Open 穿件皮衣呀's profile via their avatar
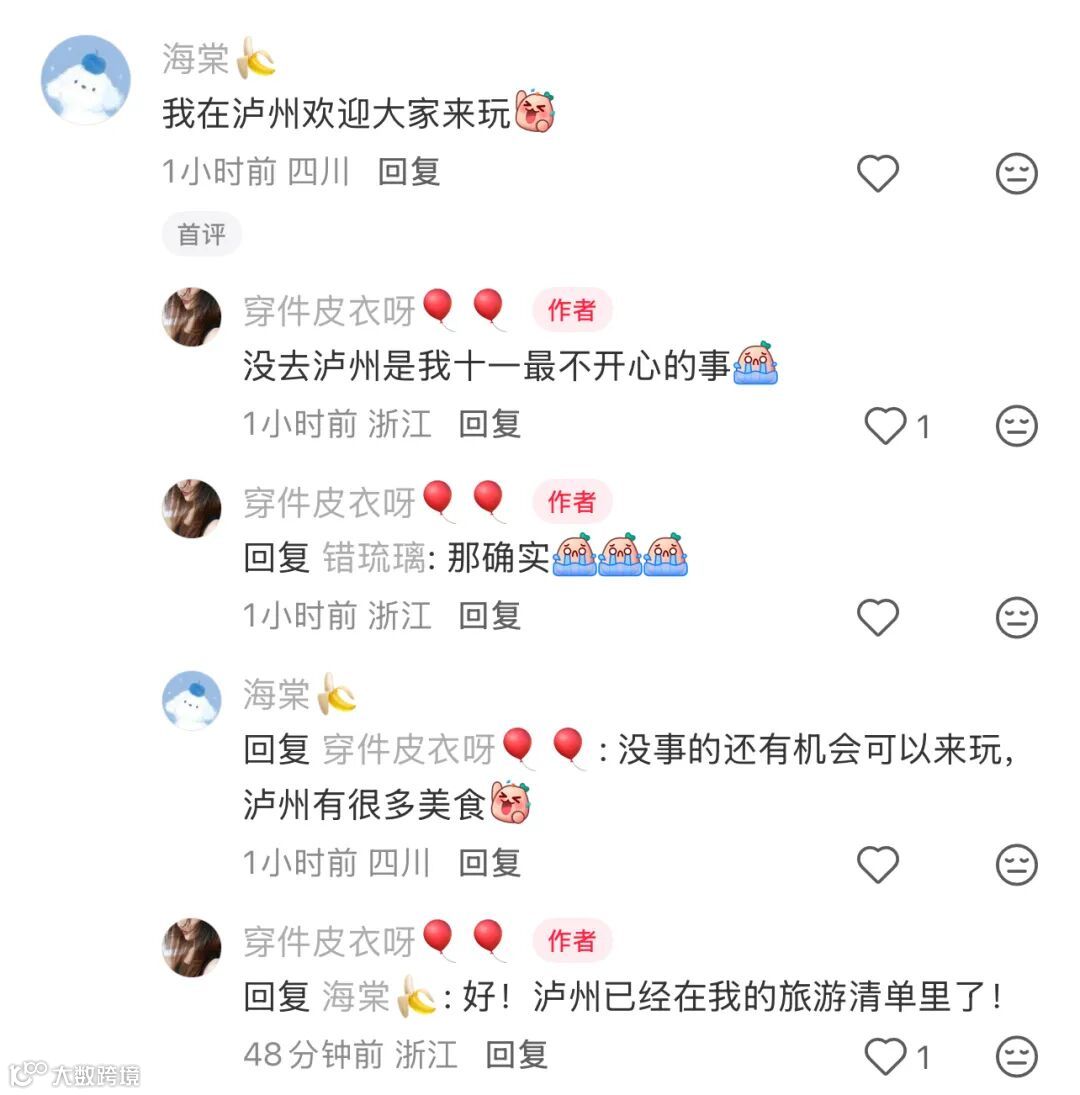The height and width of the screenshot is (1095, 1080). (x=190, y=316)
